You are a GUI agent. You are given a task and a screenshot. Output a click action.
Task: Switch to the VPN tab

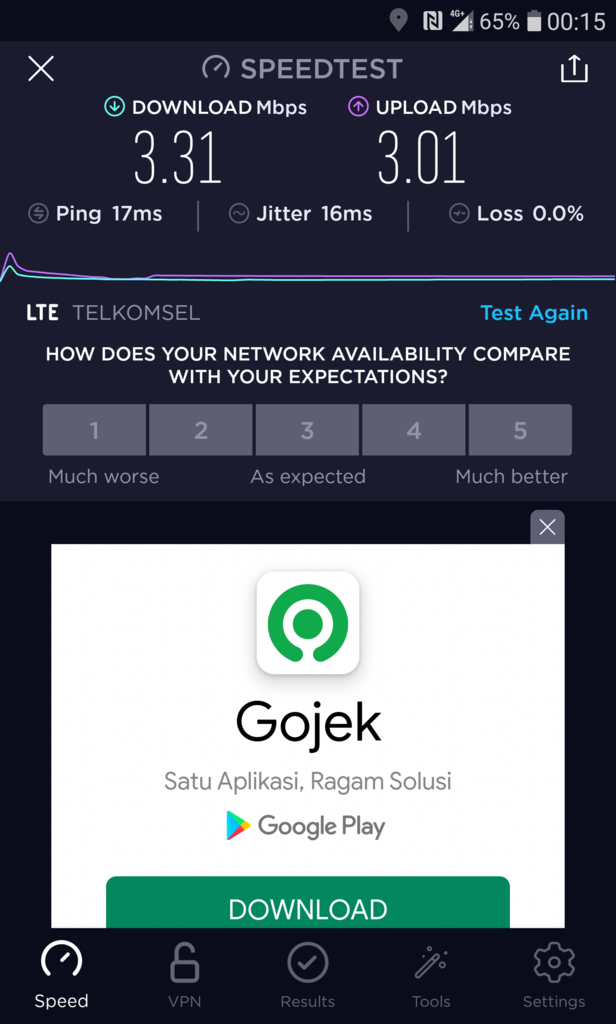coord(184,975)
